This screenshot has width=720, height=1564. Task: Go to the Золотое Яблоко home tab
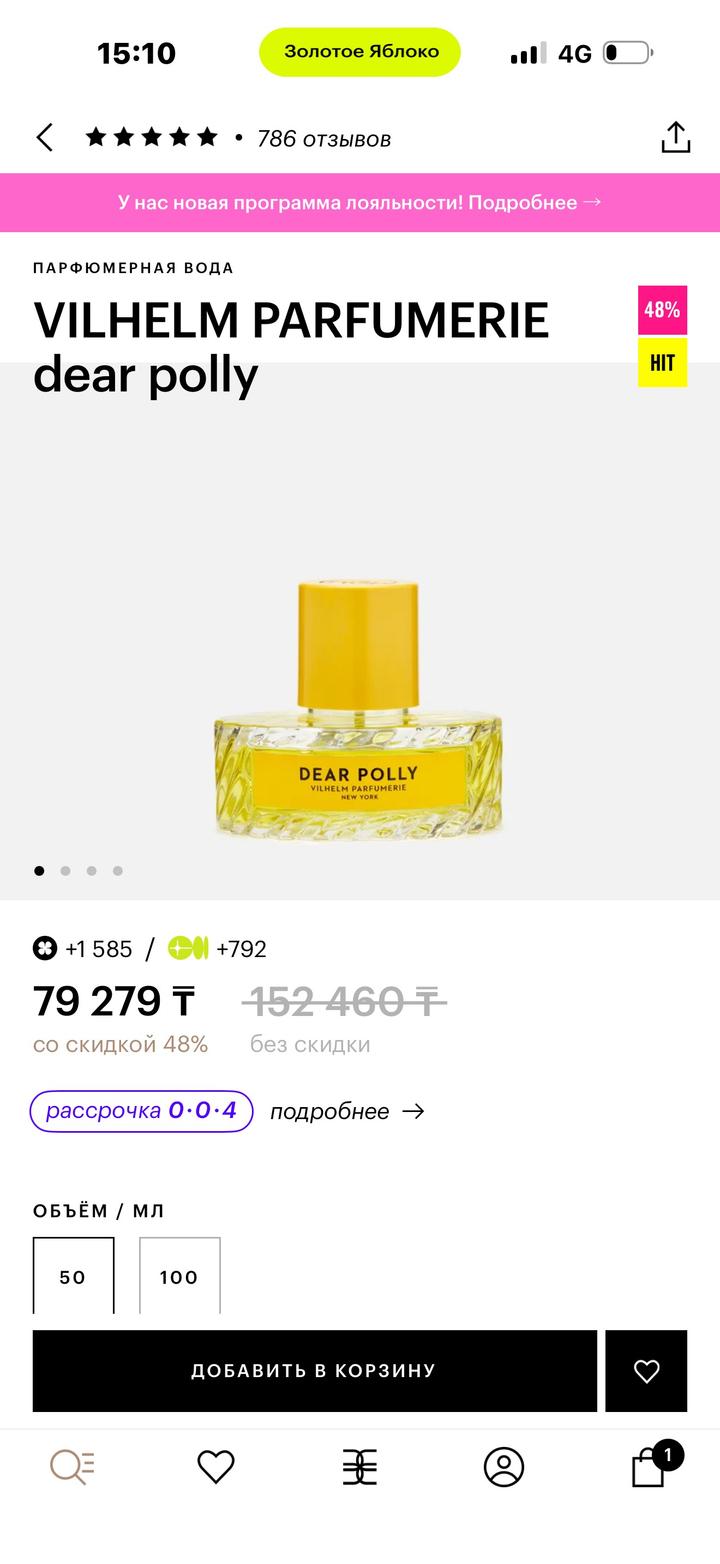[360, 1467]
